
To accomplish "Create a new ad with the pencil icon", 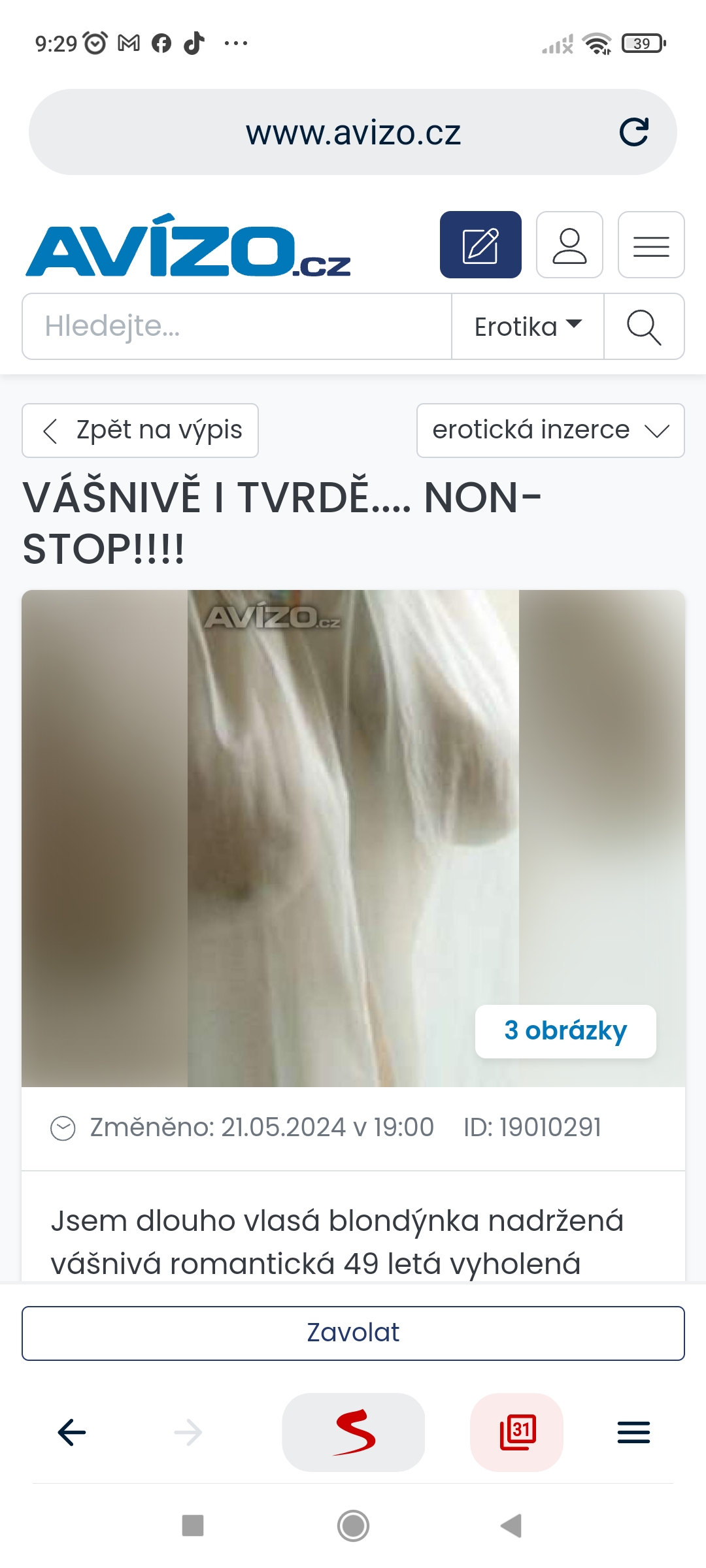I will (480, 245).
